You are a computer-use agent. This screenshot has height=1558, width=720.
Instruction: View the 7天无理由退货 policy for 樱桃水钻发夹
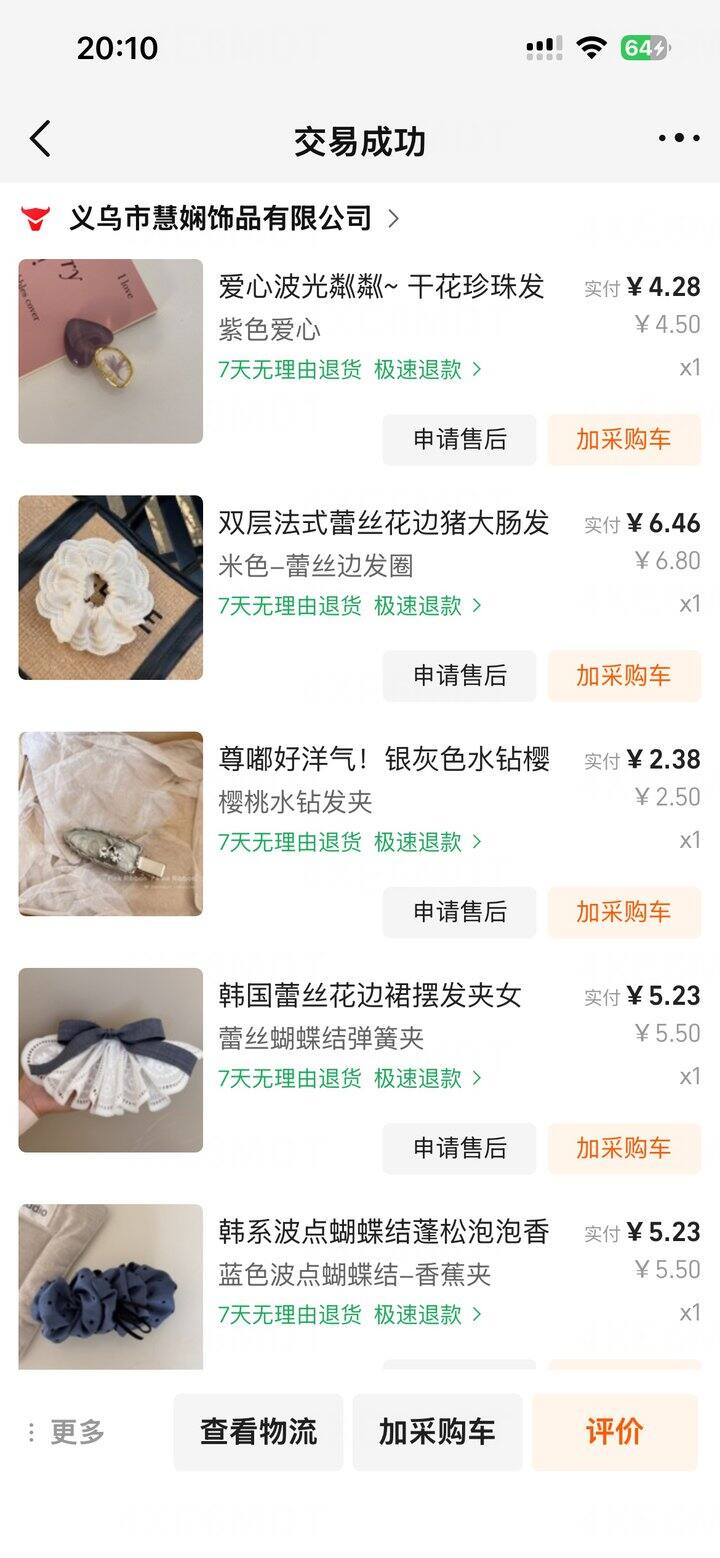pyautogui.click(x=289, y=842)
